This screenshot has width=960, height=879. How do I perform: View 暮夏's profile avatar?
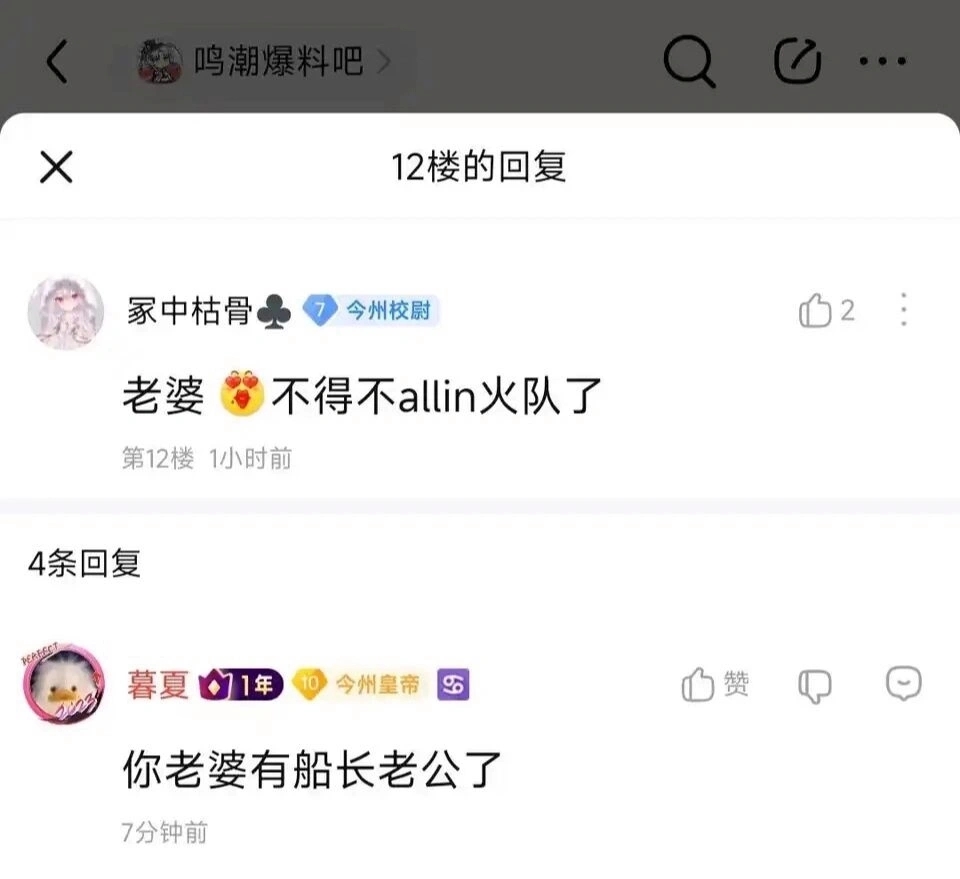point(65,685)
